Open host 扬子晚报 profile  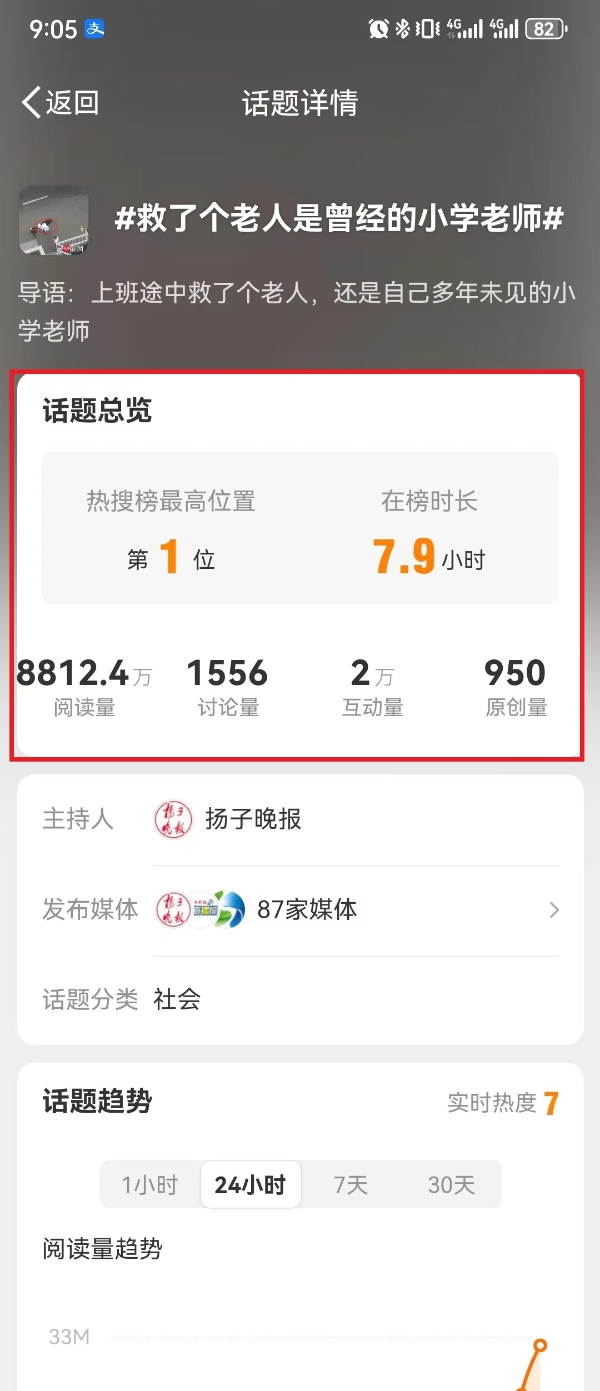point(251,820)
